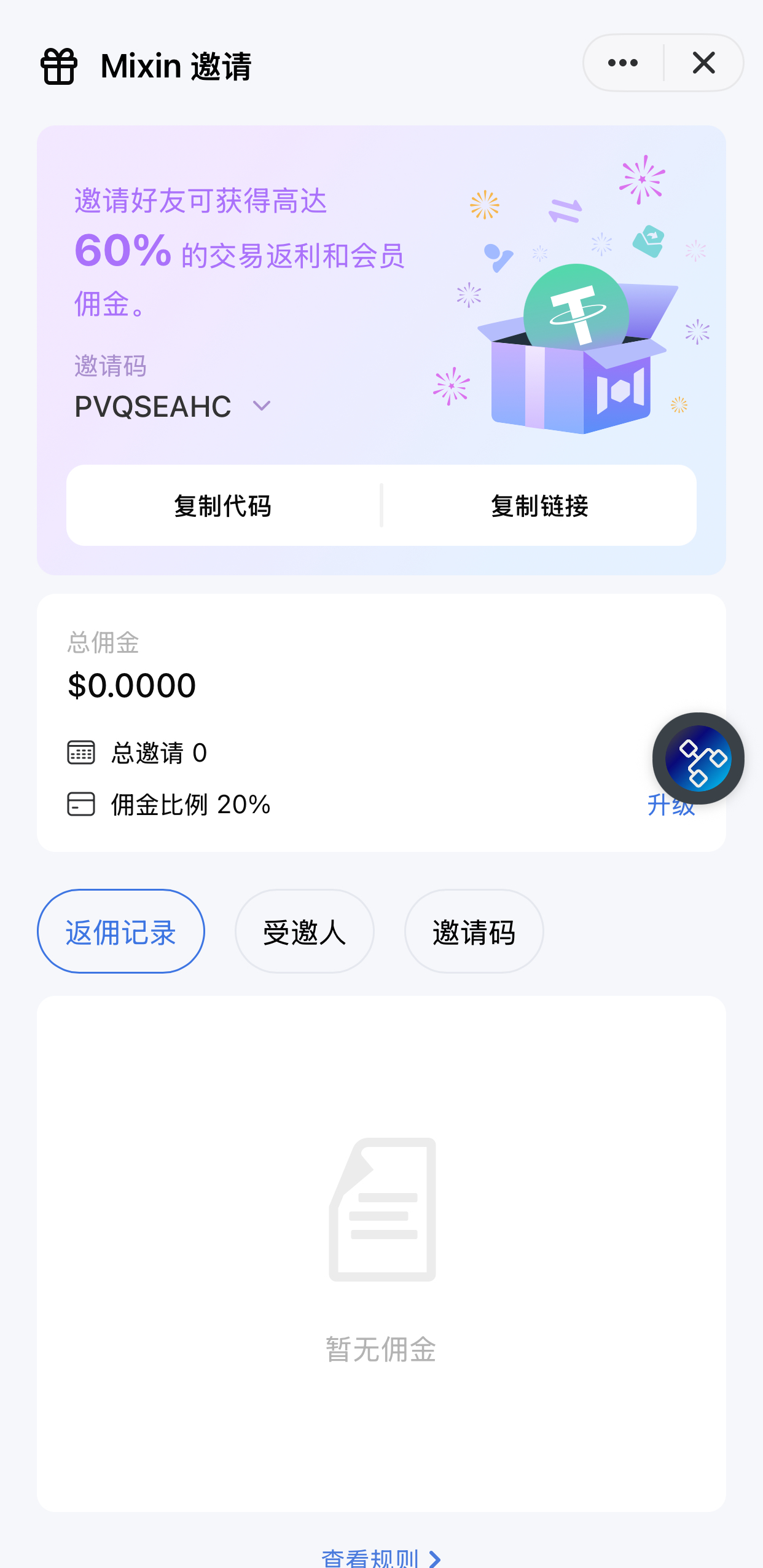
Task: Open the three-dot more options menu
Action: [x=623, y=63]
